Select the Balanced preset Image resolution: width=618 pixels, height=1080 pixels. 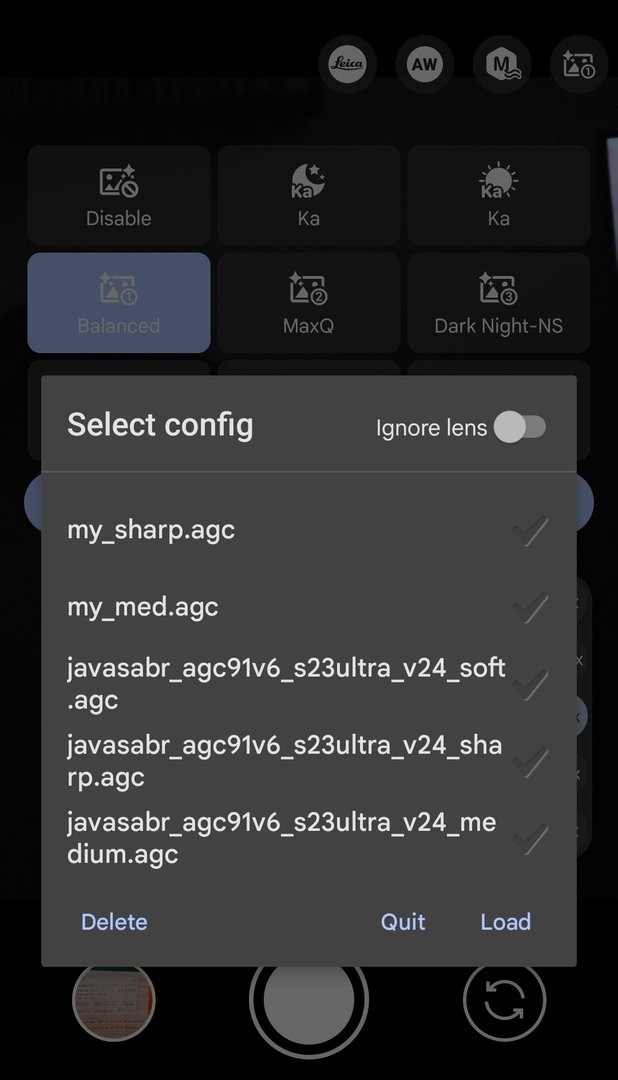(119, 303)
